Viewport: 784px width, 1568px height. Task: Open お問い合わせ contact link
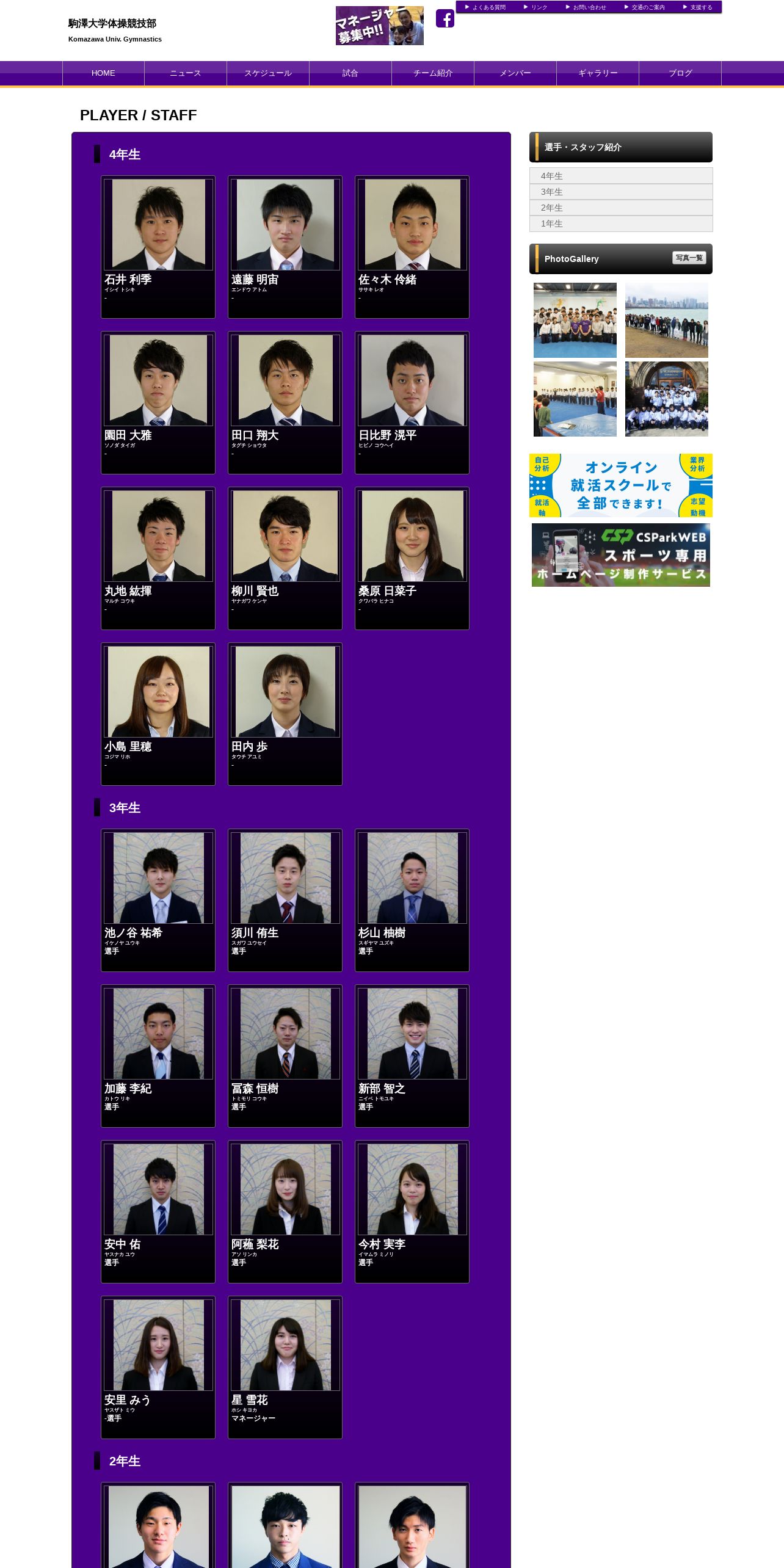pos(586,7)
